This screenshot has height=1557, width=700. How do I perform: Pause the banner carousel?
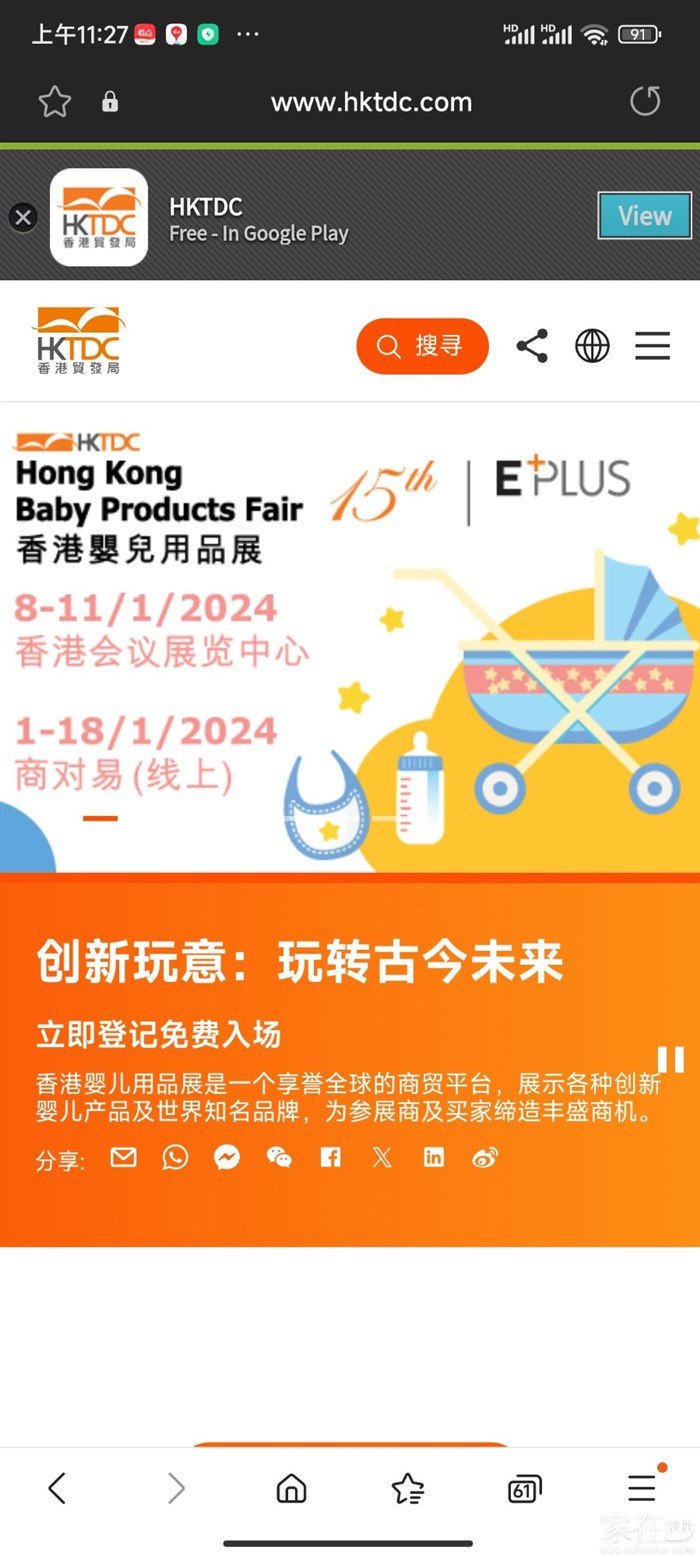(670, 1059)
